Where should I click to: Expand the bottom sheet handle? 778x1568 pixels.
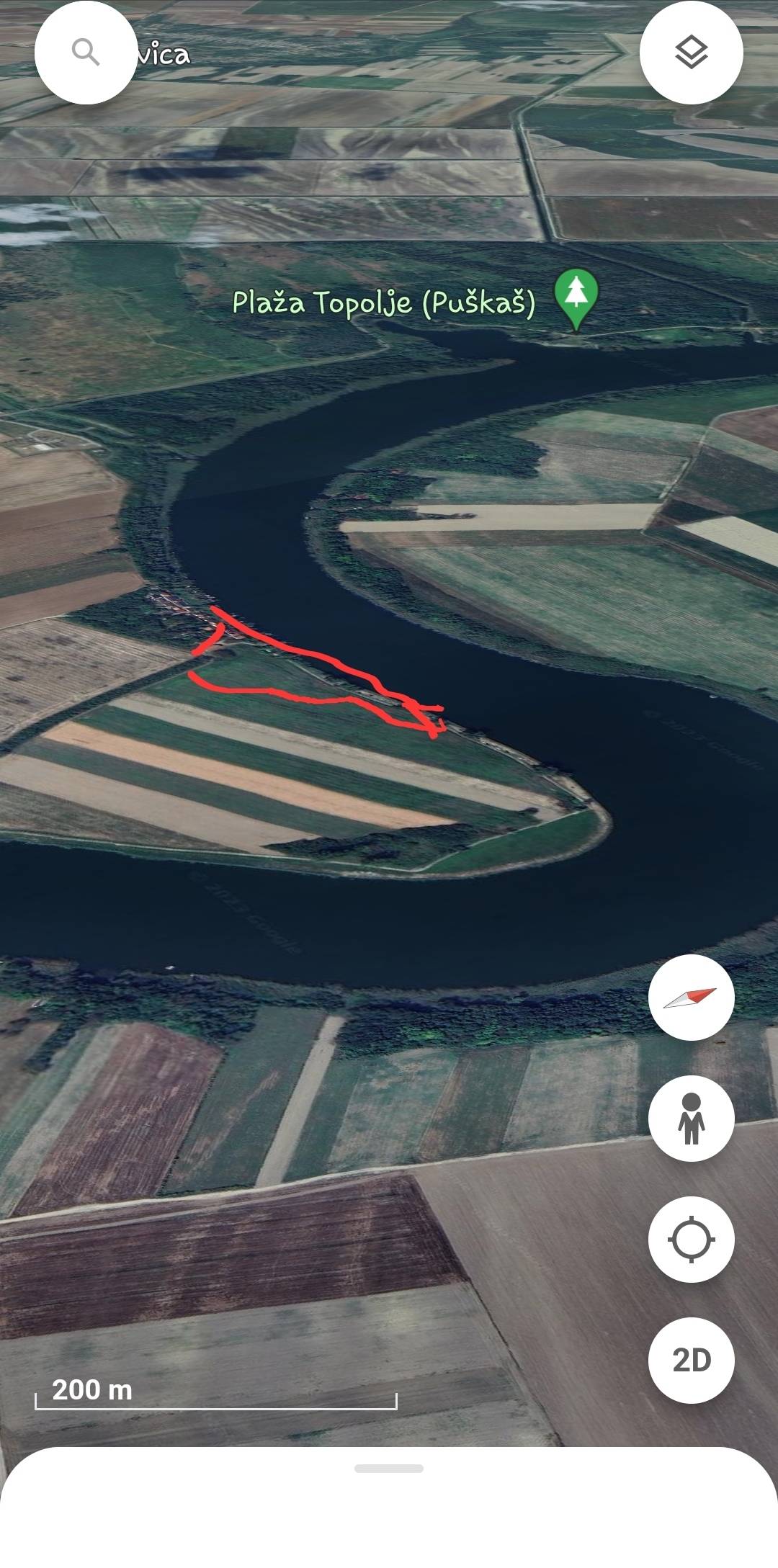(x=389, y=1469)
